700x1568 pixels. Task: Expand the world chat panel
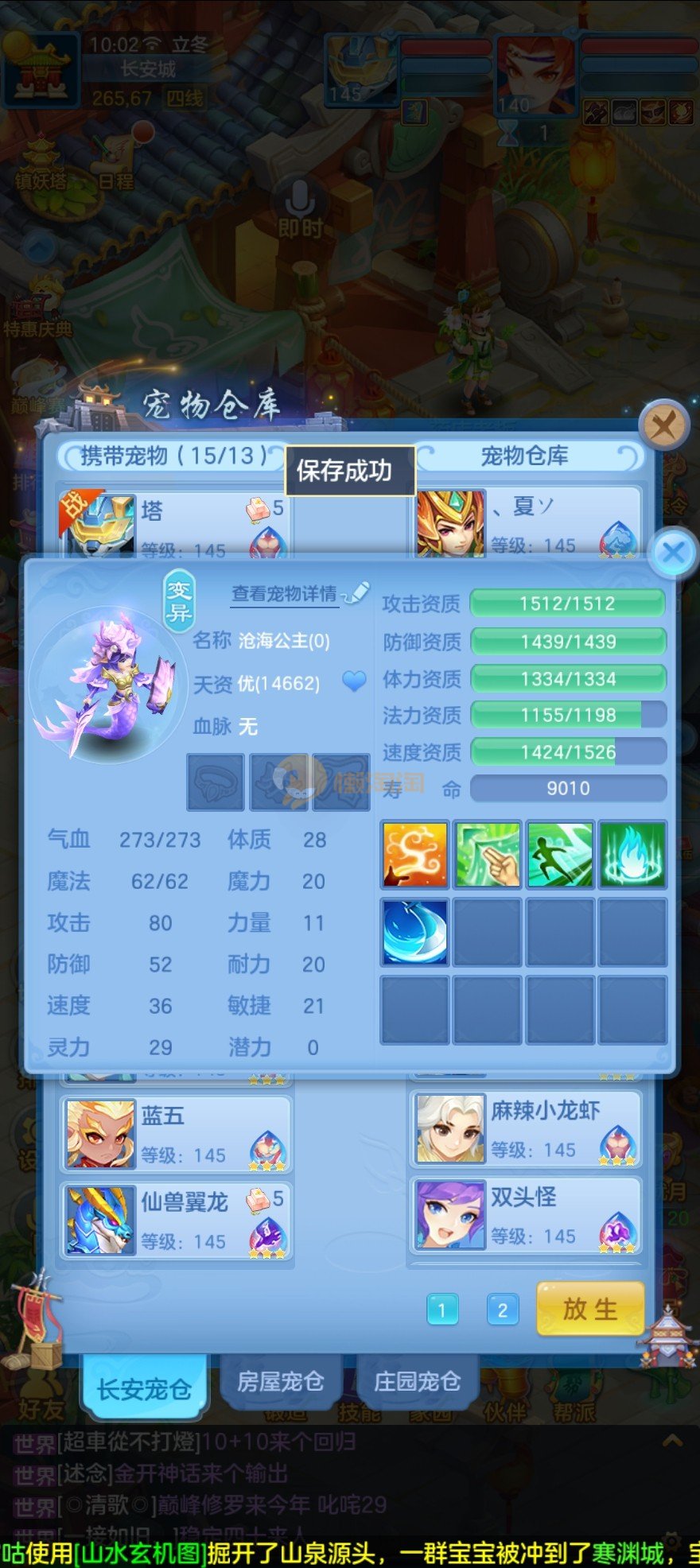(672, 1440)
